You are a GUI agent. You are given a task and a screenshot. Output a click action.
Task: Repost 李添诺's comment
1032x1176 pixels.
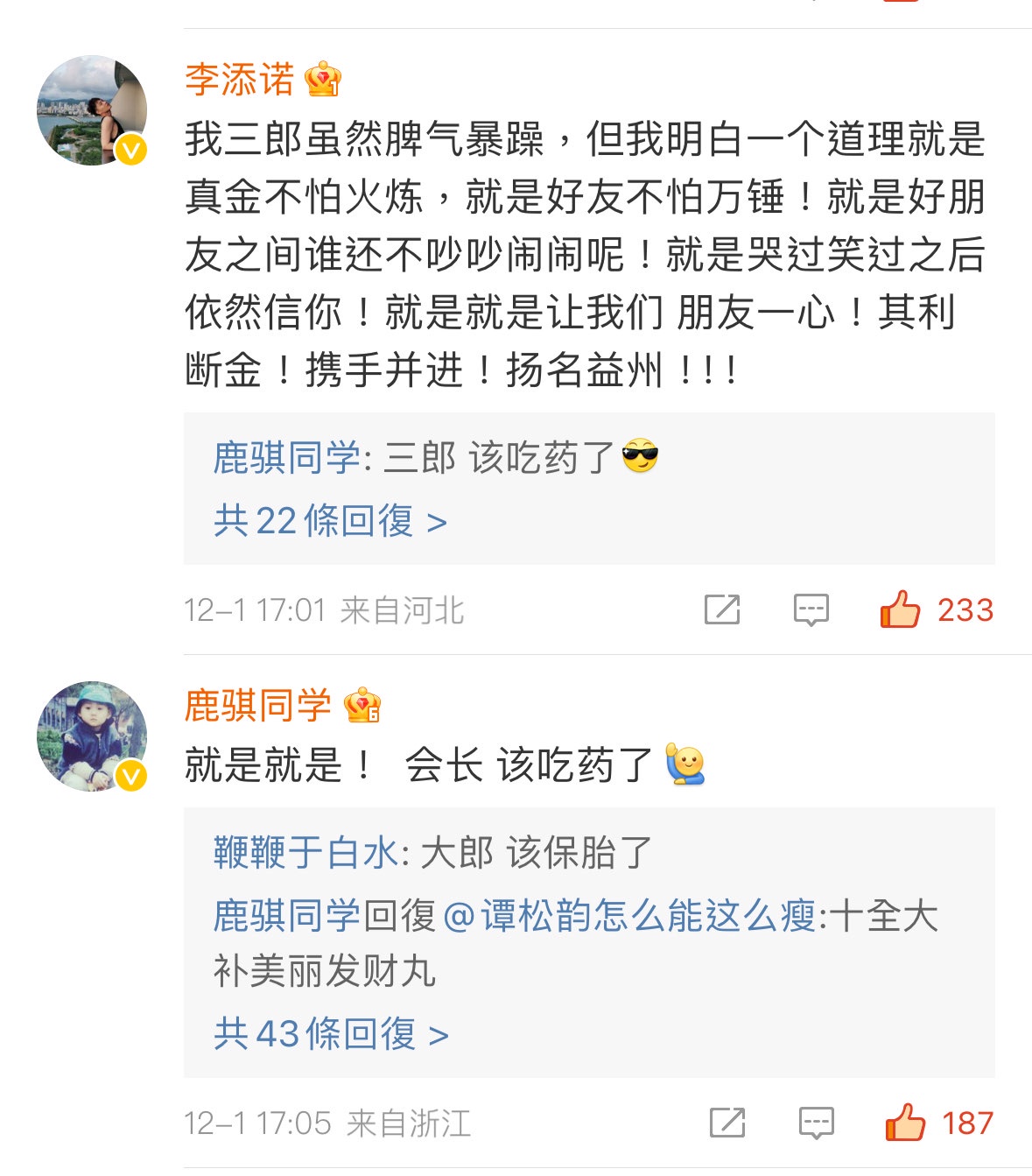tap(722, 609)
